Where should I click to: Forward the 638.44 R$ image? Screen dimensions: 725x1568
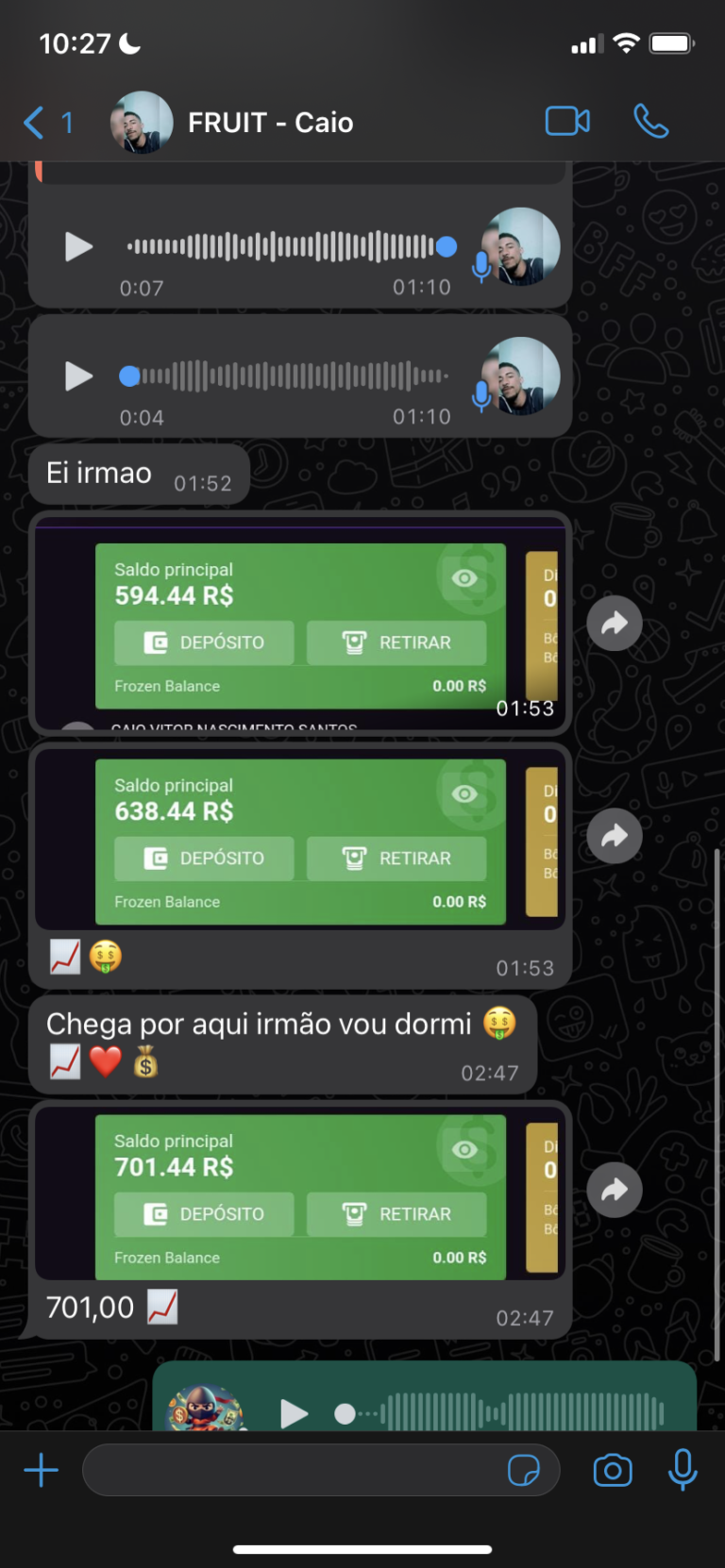pyautogui.click(x=615, y=836)
